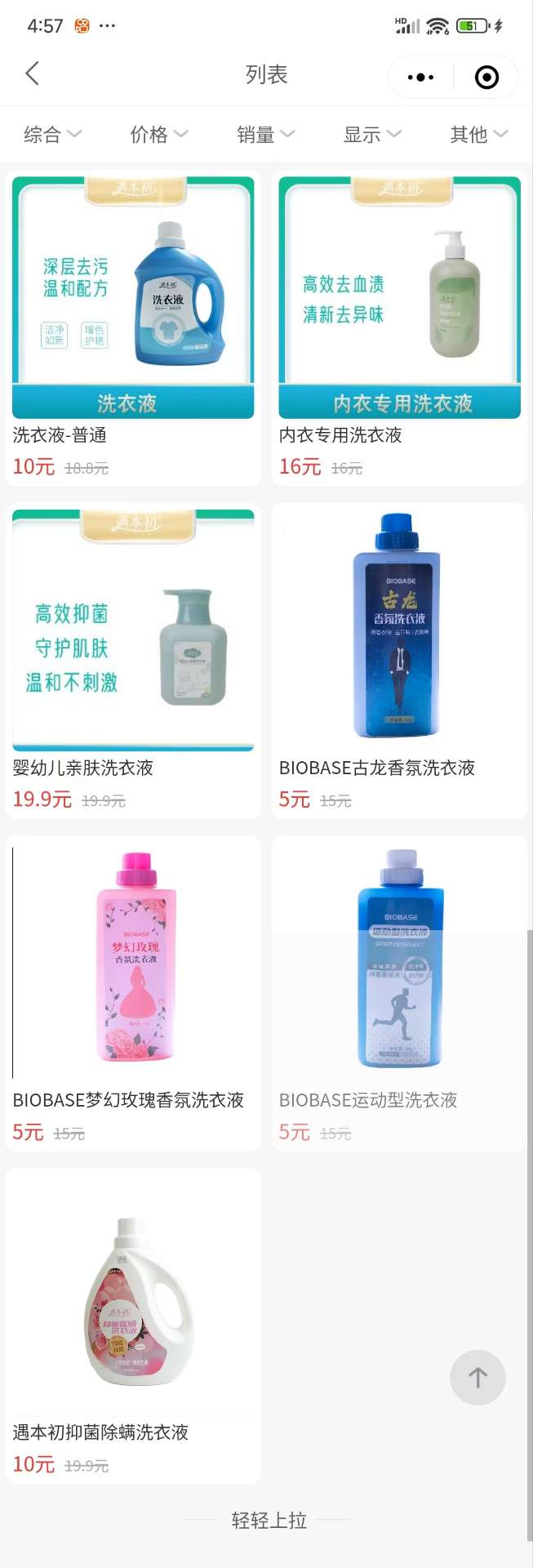Open the 显示 display options dropdown

(x=372, y=134)
